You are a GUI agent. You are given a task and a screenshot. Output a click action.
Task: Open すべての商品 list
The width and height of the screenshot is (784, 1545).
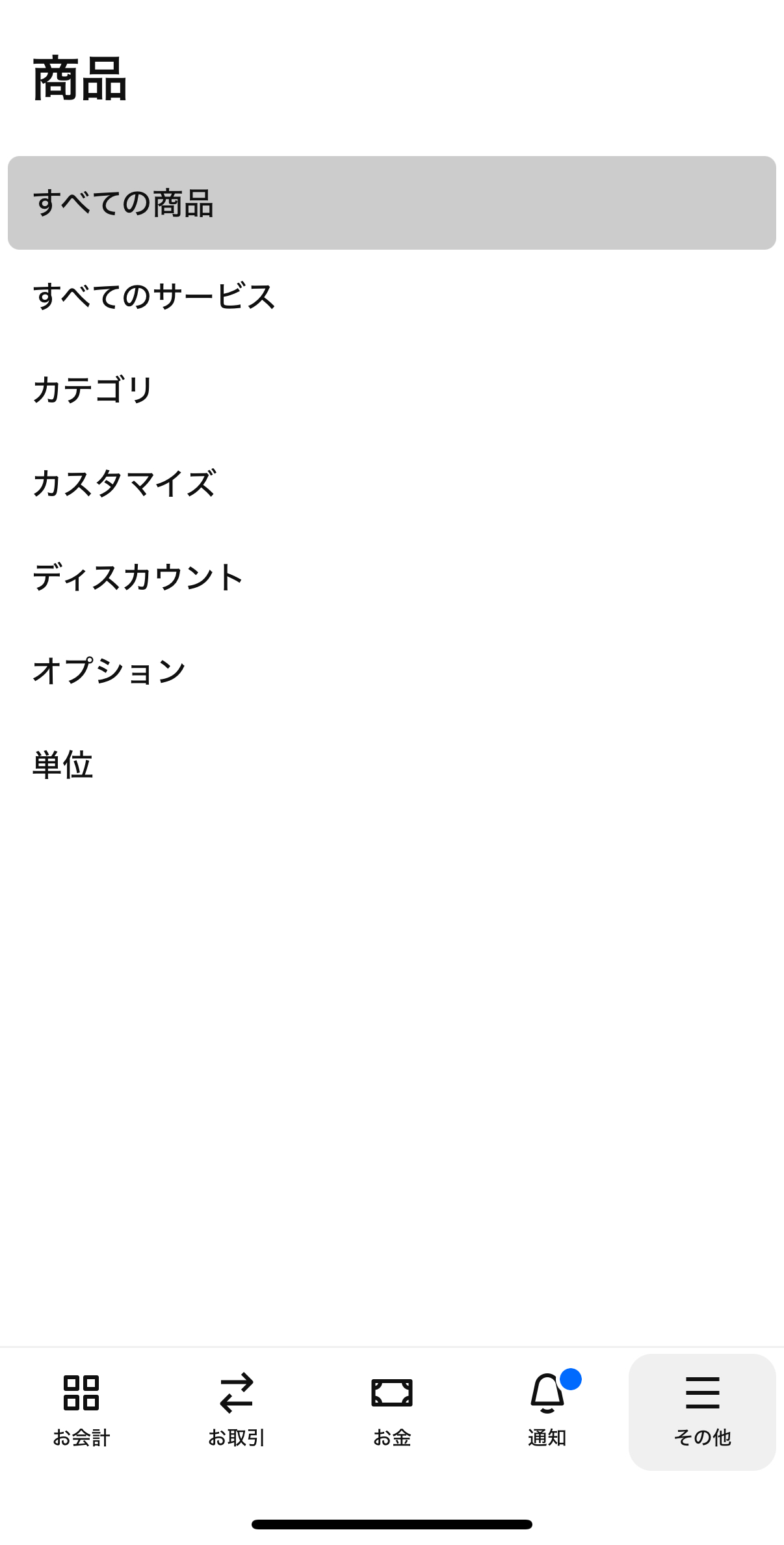[391, 203]
